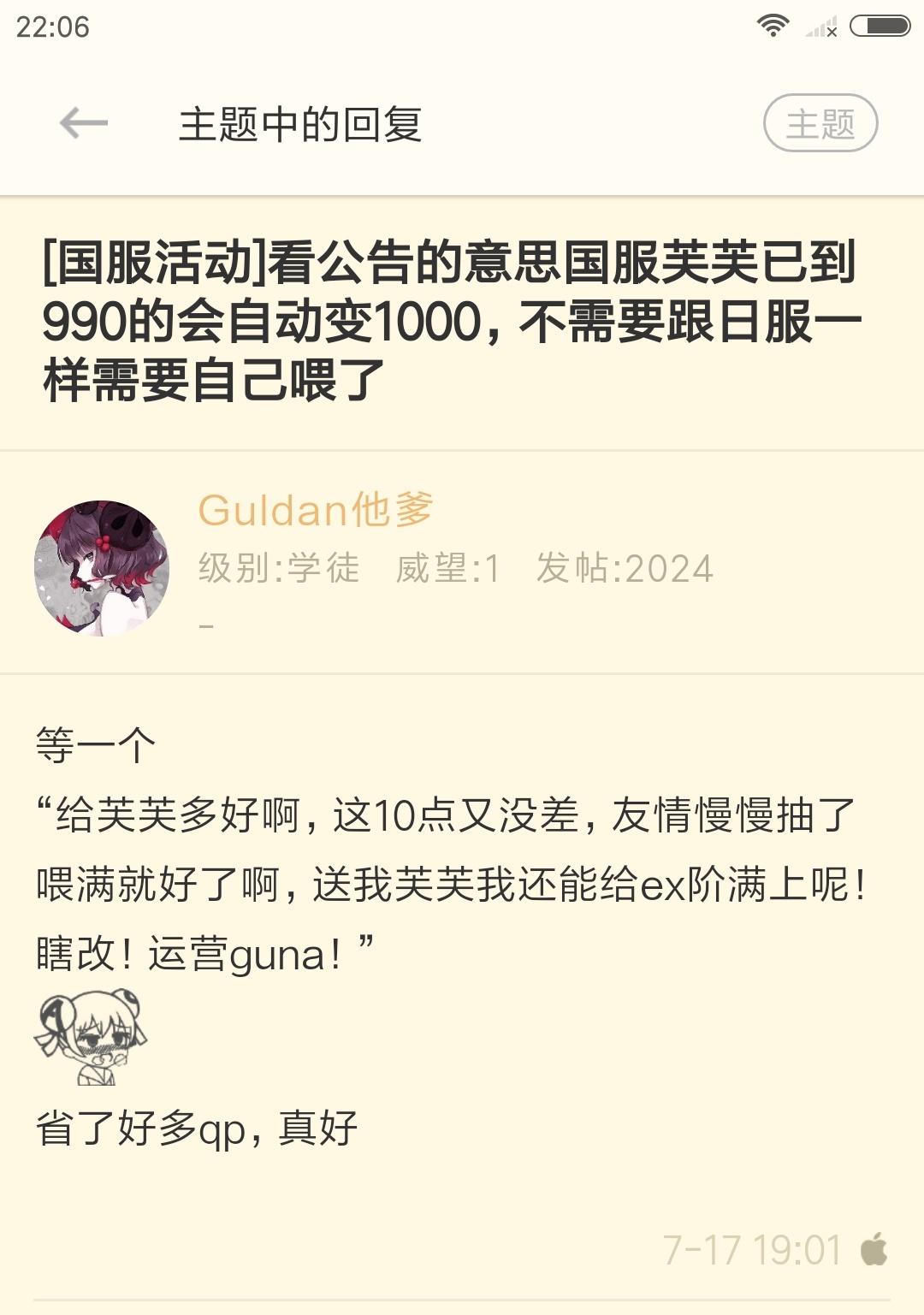
Task: Tap the 瞎改！运营guna！ quote ending
Action: pyautogui.click(x=205, y=947)
